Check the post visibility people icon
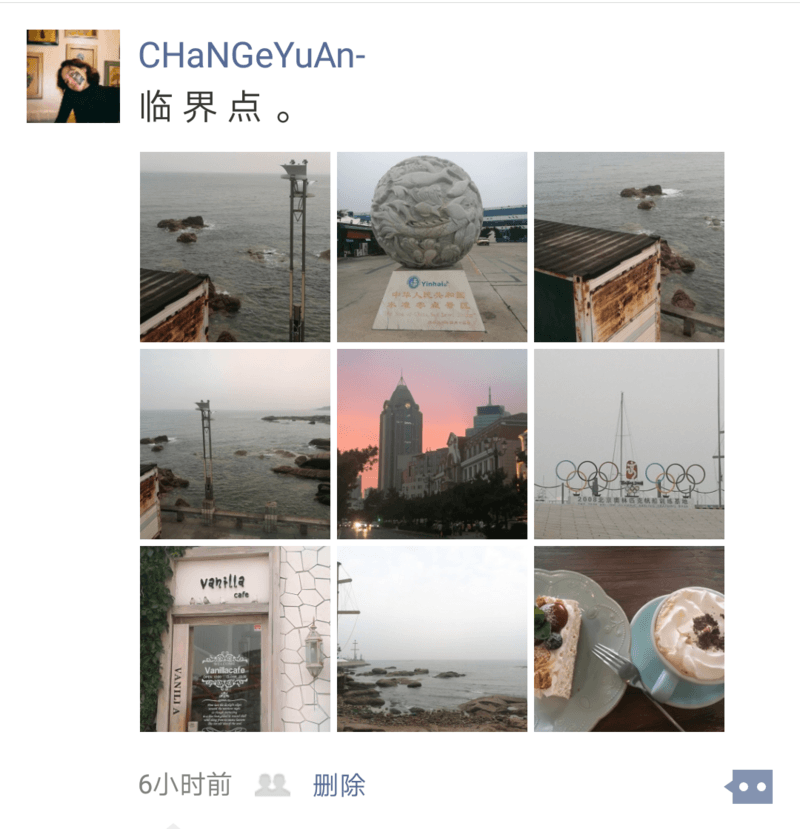Screen dimensions: 800x829 (272, 785)
